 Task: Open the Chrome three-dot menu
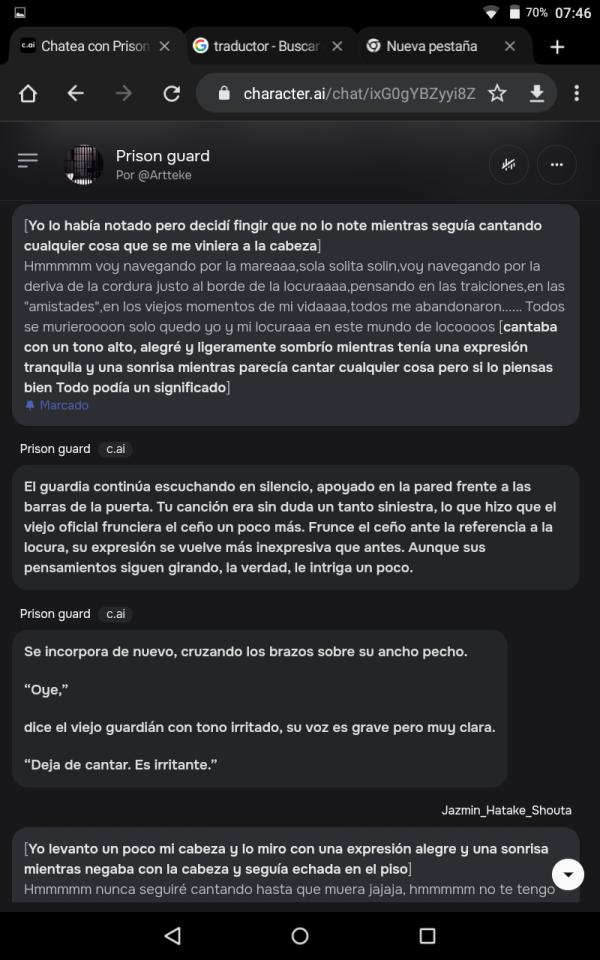pos(576,93)
